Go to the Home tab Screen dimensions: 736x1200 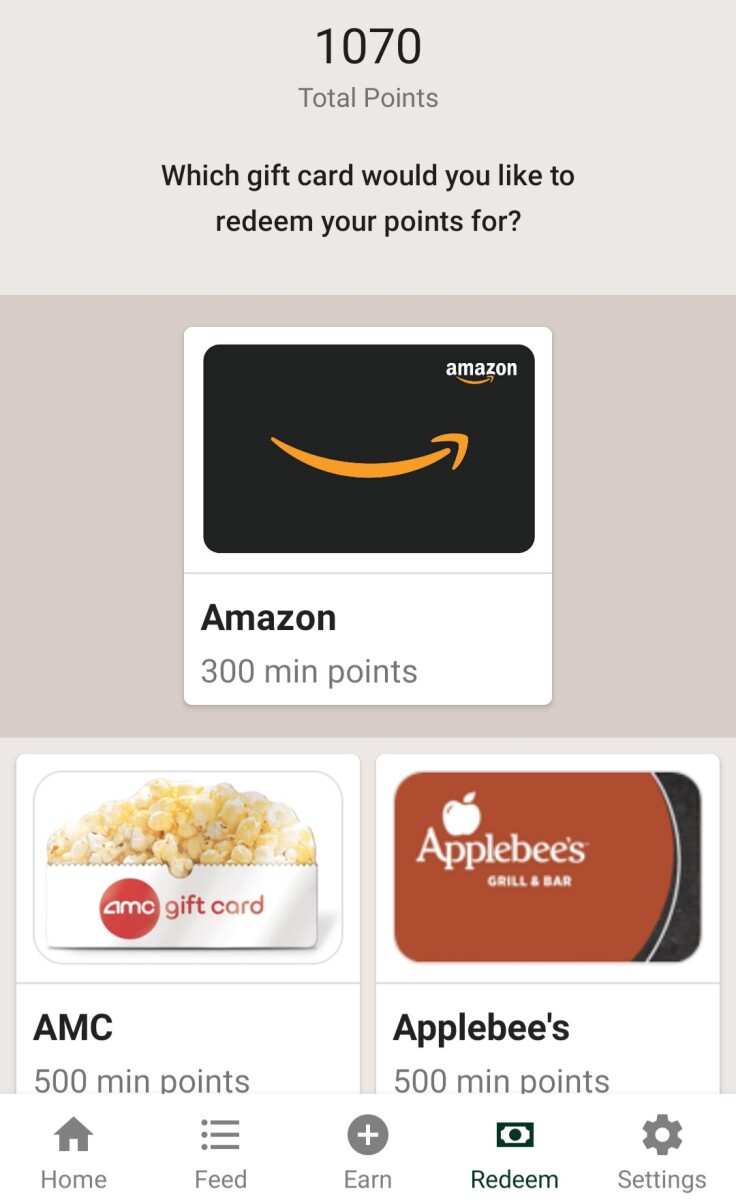coord(73,1152)
